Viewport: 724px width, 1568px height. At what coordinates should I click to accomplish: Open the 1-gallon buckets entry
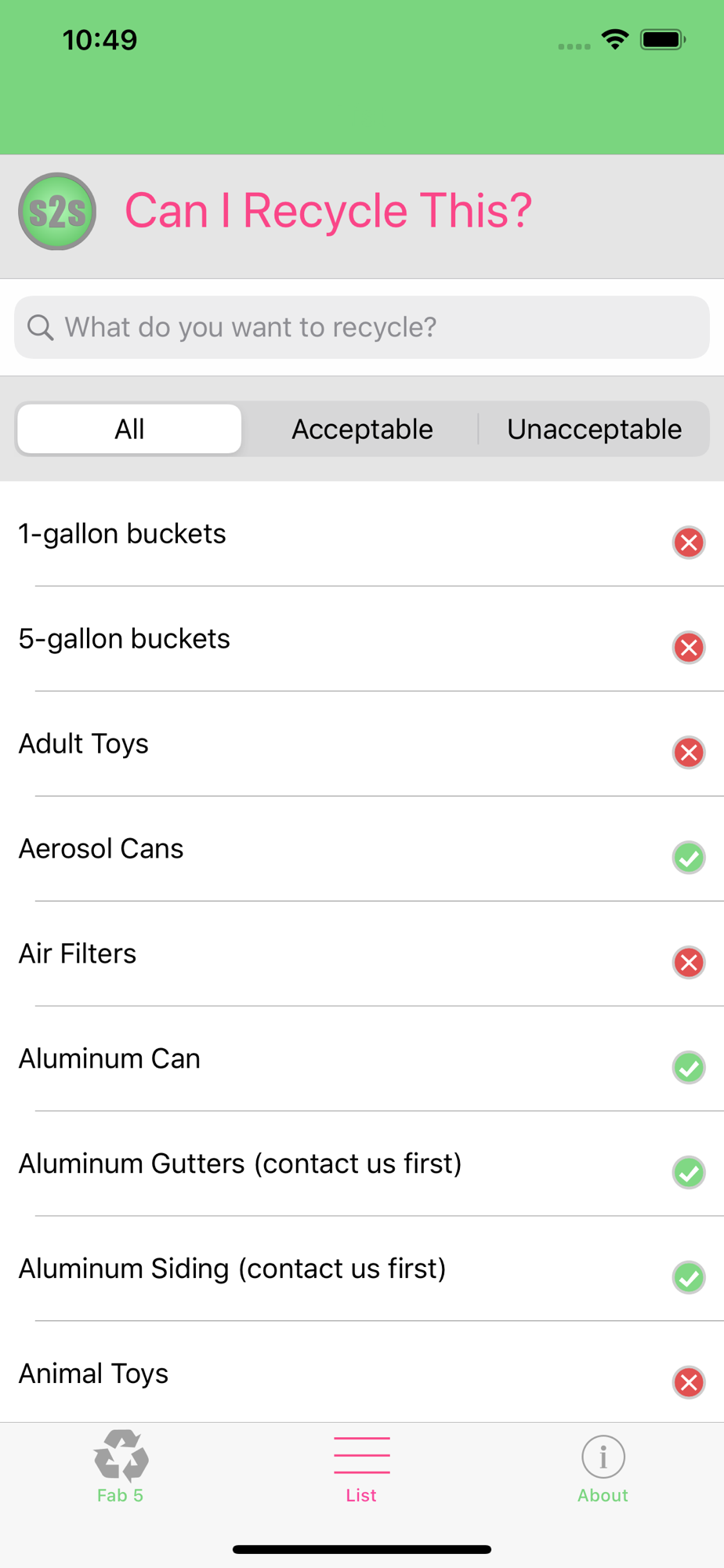pos(362,534)
